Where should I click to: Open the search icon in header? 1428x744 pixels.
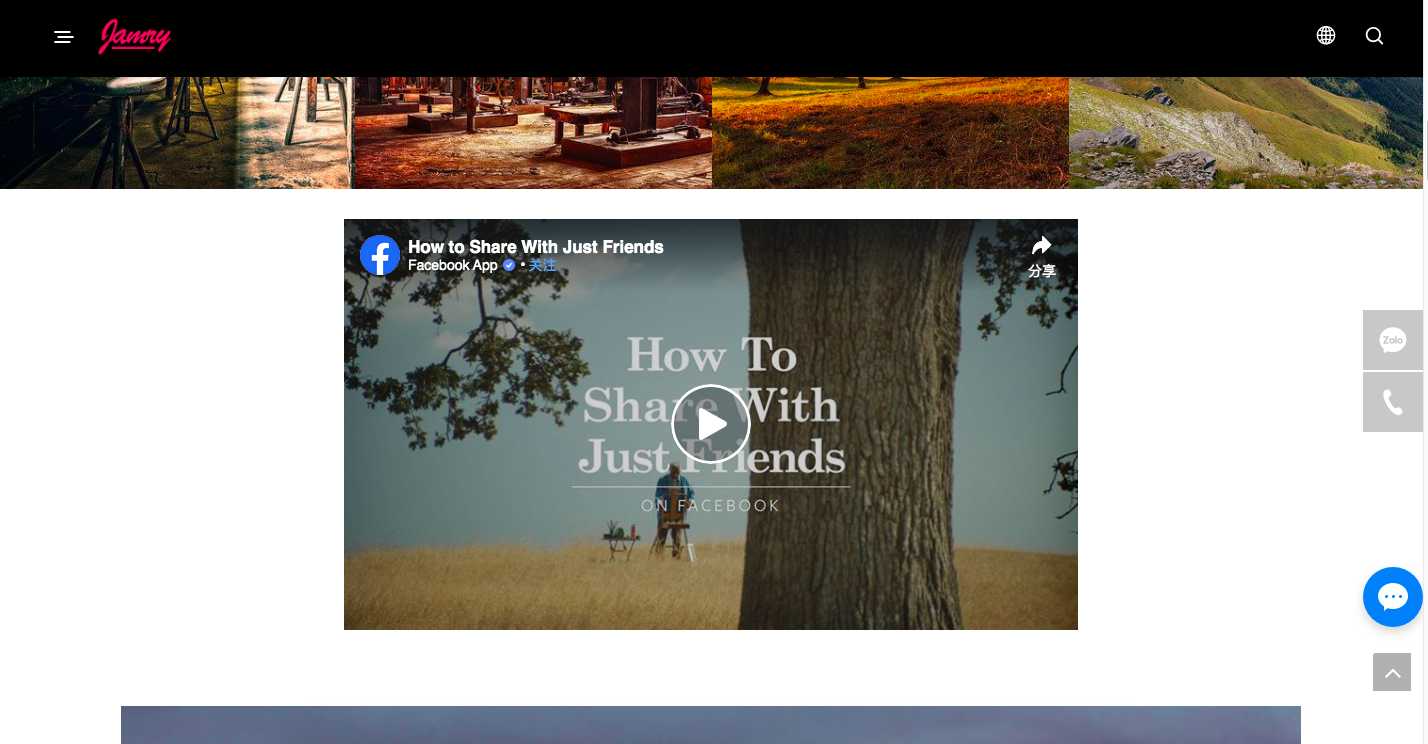pyautogui.click(x=1375, y=36)
